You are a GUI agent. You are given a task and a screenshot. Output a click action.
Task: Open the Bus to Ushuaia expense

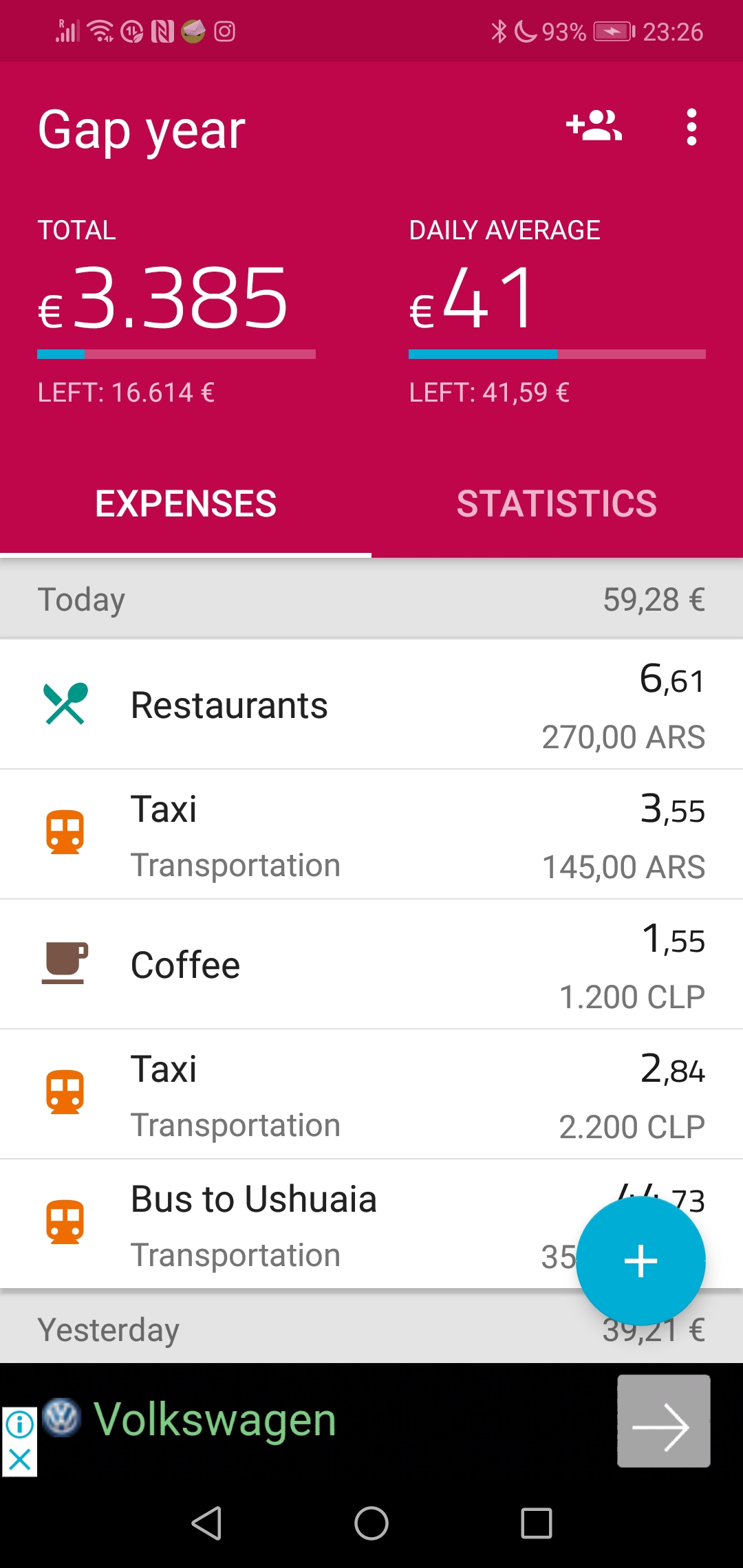coord(371,1225)
